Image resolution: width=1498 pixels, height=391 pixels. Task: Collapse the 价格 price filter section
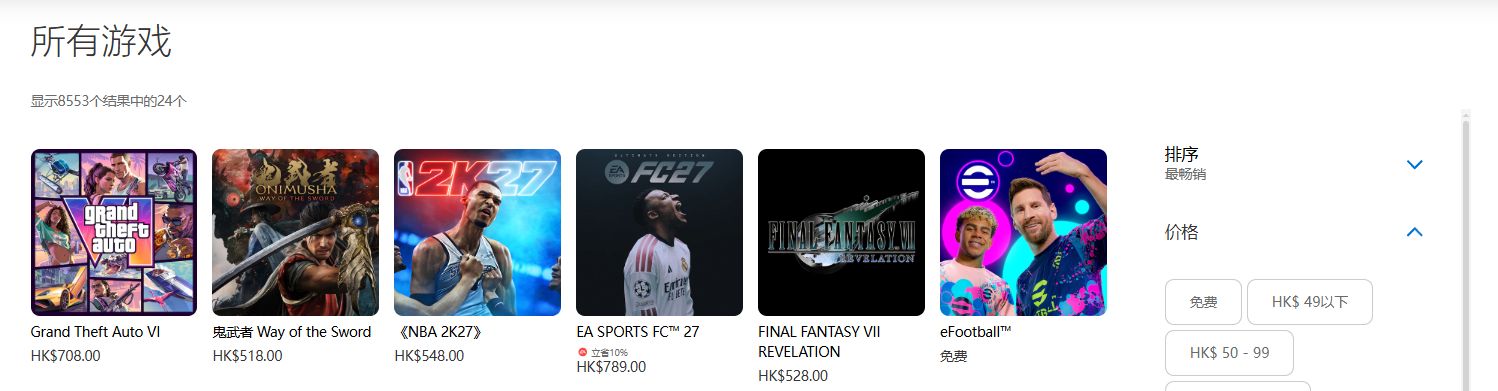pyautogui.click(x=1294, y=232)
